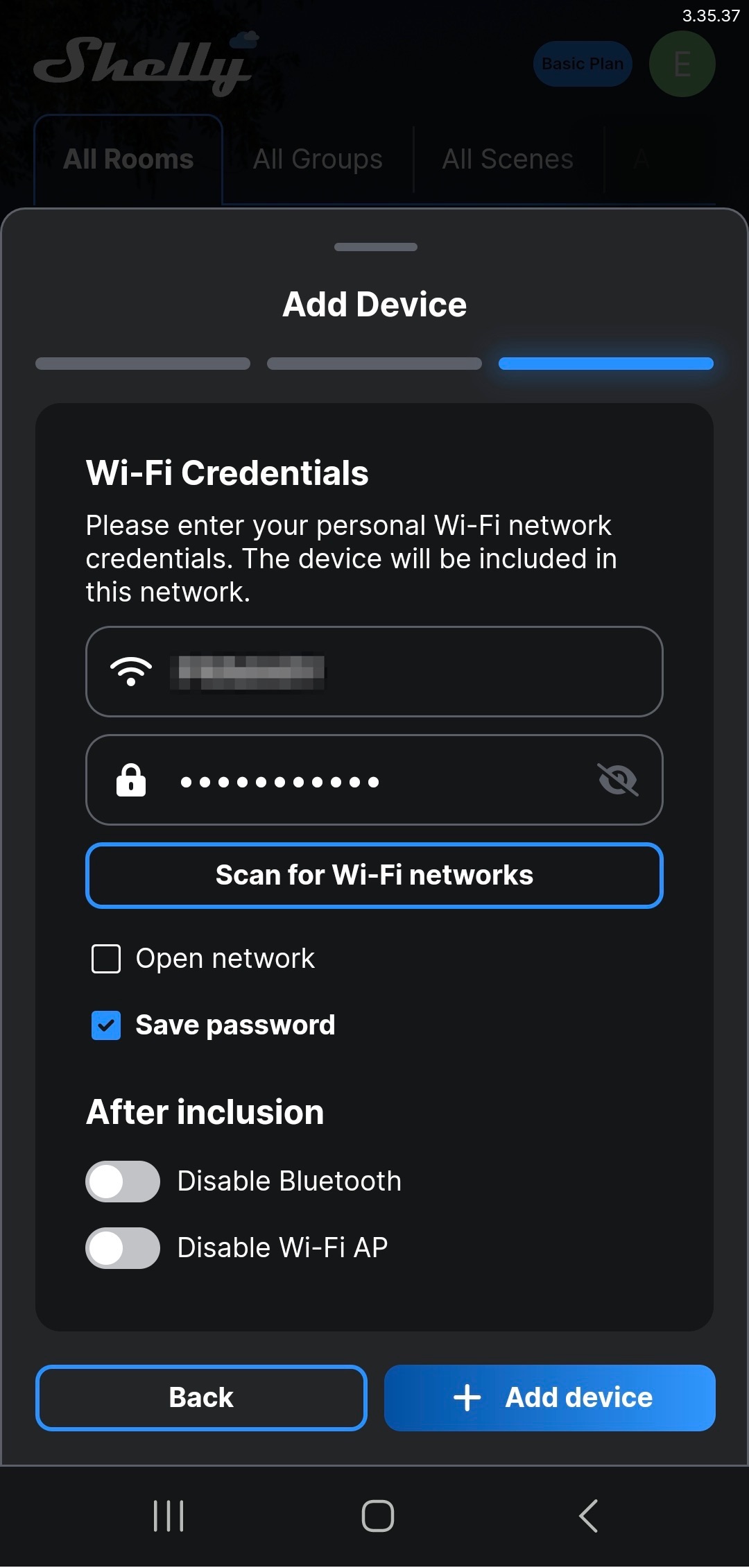Tap the Wi-Fi network name field
Viewport: 749px width, 1568px height.
[374, 672]
